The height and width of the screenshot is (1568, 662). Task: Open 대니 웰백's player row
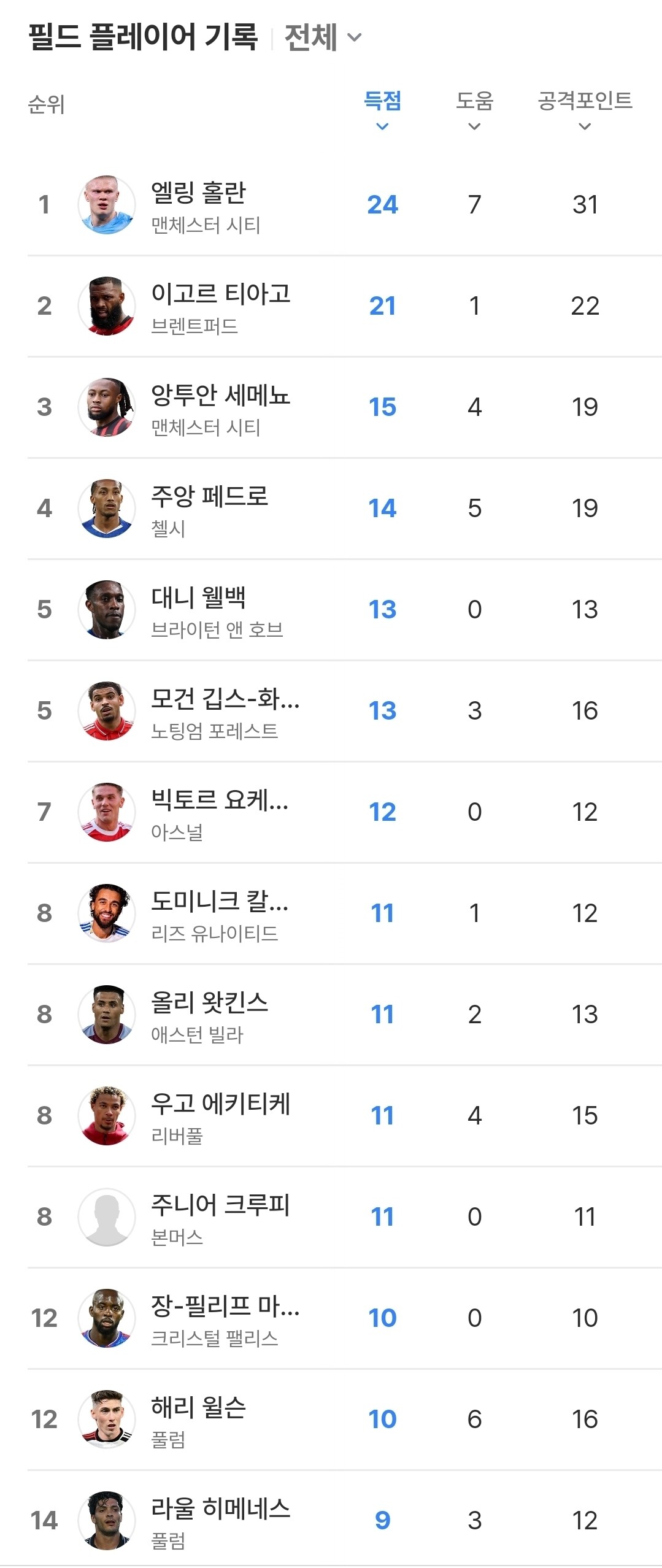point(345,610)
